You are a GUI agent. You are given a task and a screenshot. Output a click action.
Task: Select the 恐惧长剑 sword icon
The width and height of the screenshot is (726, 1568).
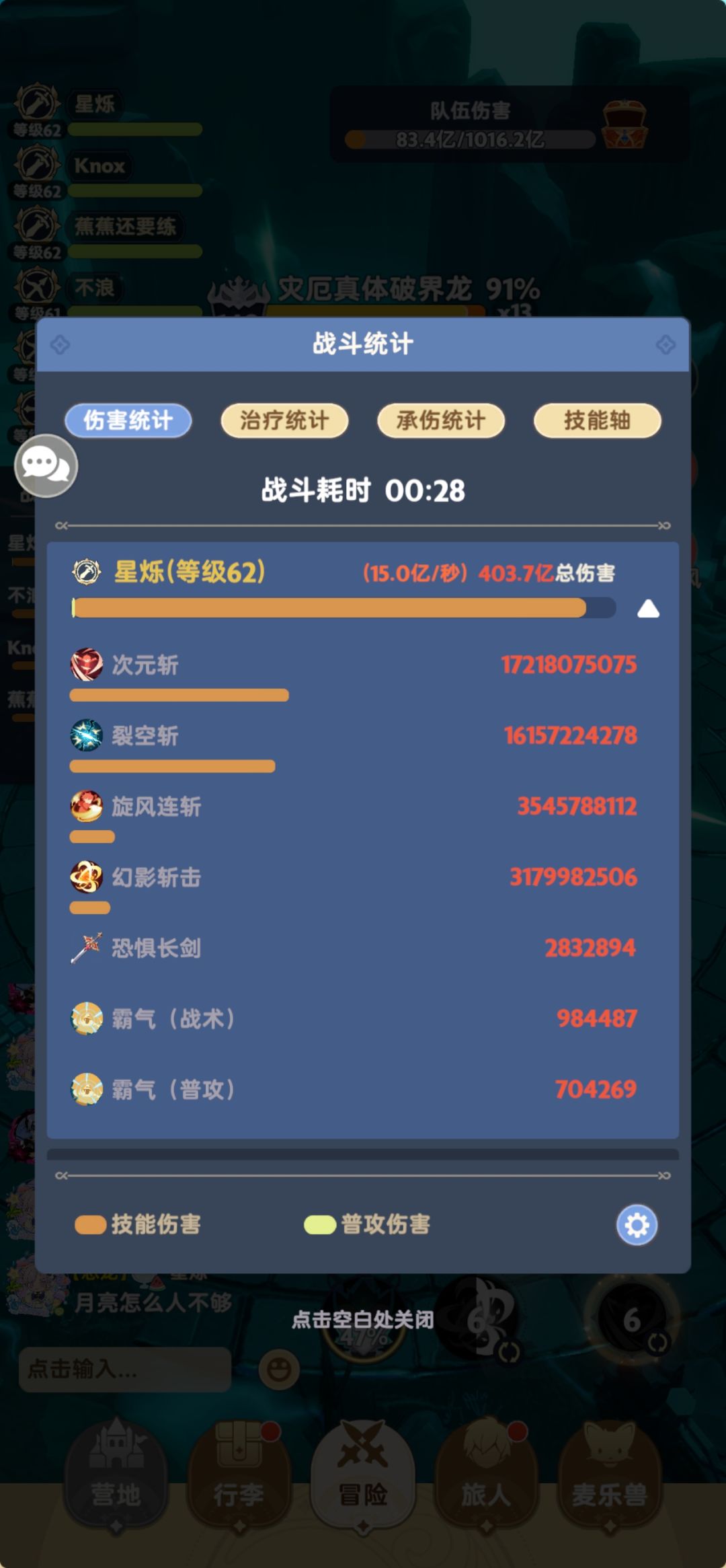pos(89,947)
